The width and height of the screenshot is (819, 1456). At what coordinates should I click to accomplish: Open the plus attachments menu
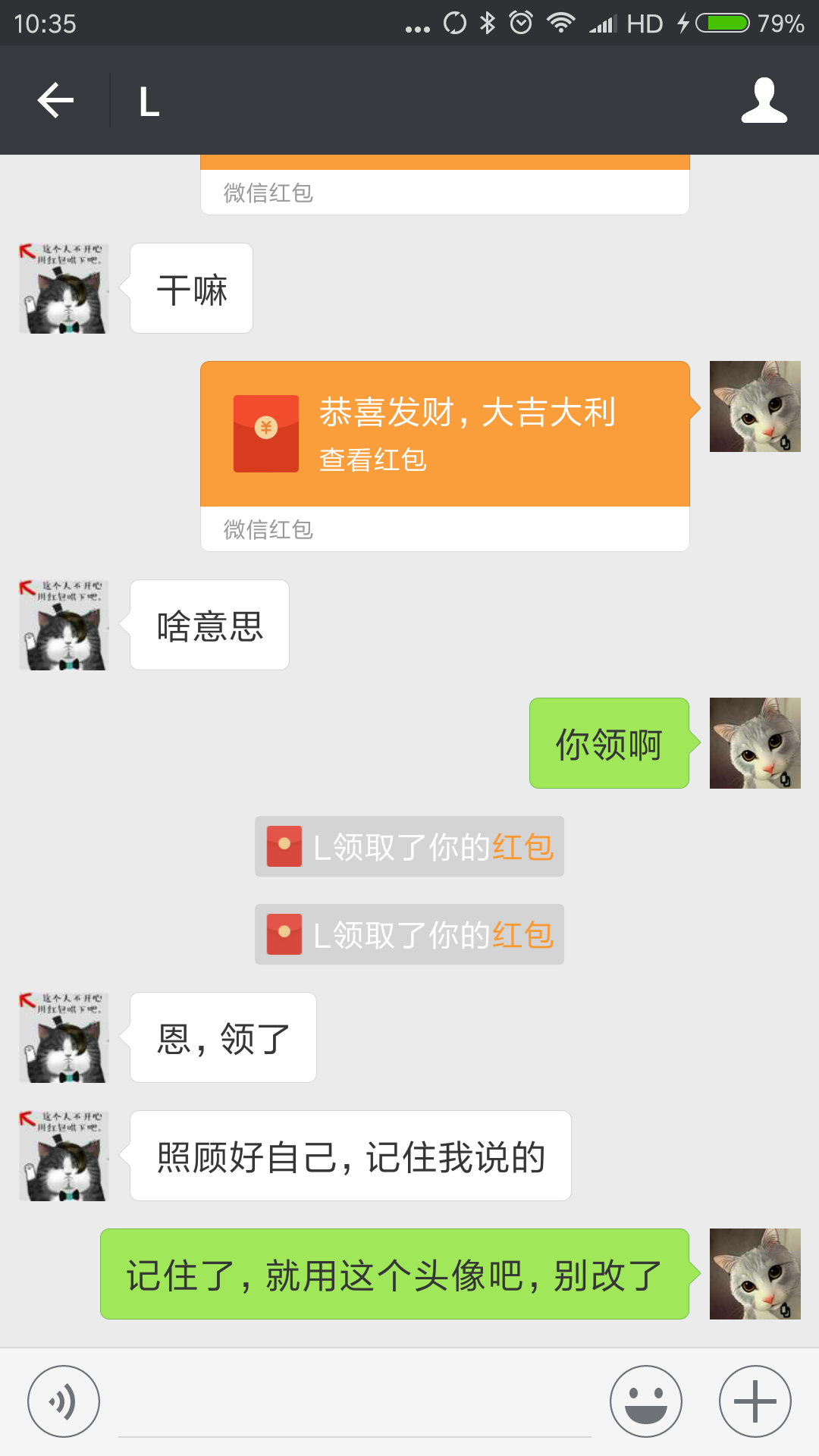[x=755, y=1401]
